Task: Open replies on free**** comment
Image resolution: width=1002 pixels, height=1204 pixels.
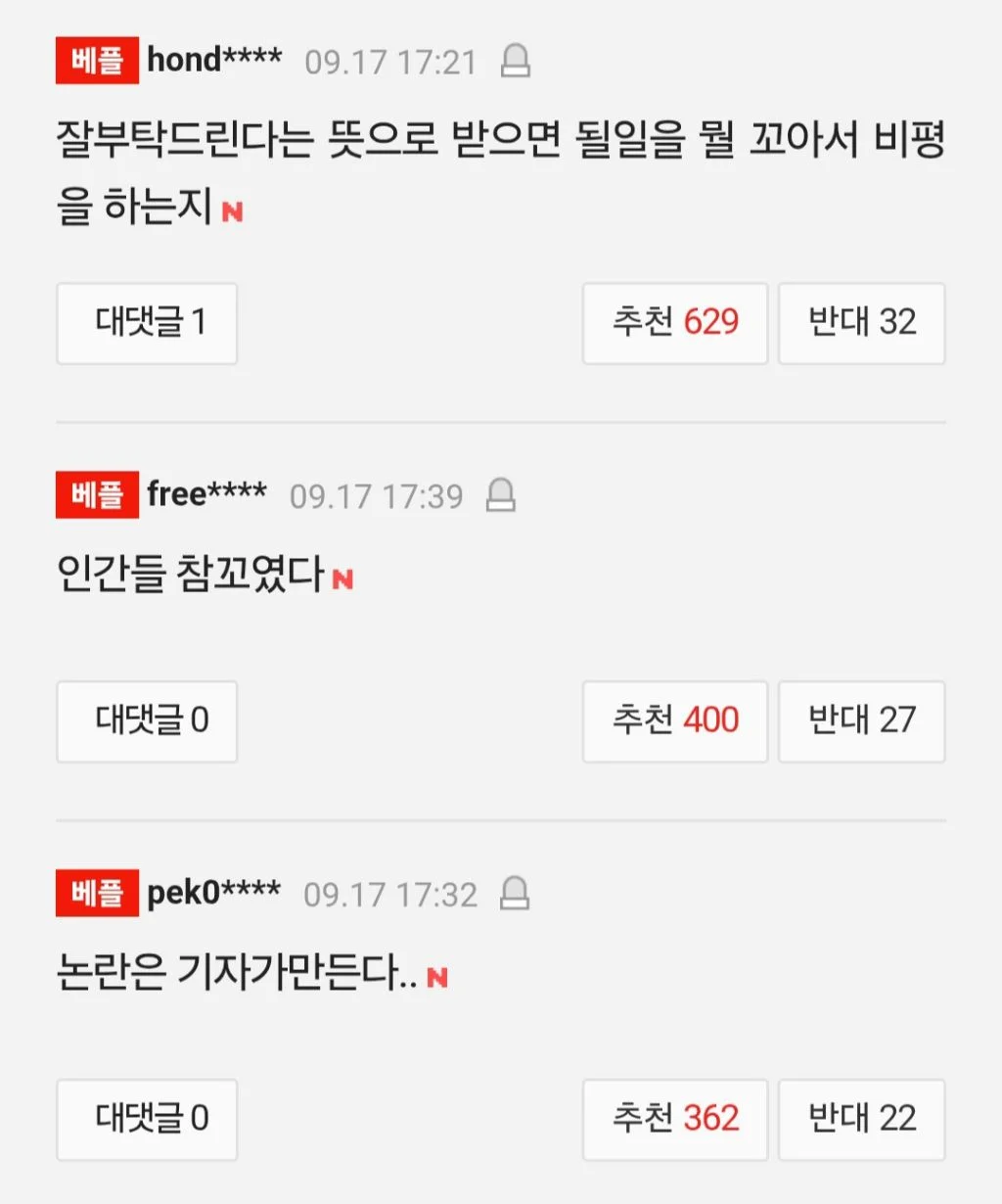Action: [x=147, y=722]
